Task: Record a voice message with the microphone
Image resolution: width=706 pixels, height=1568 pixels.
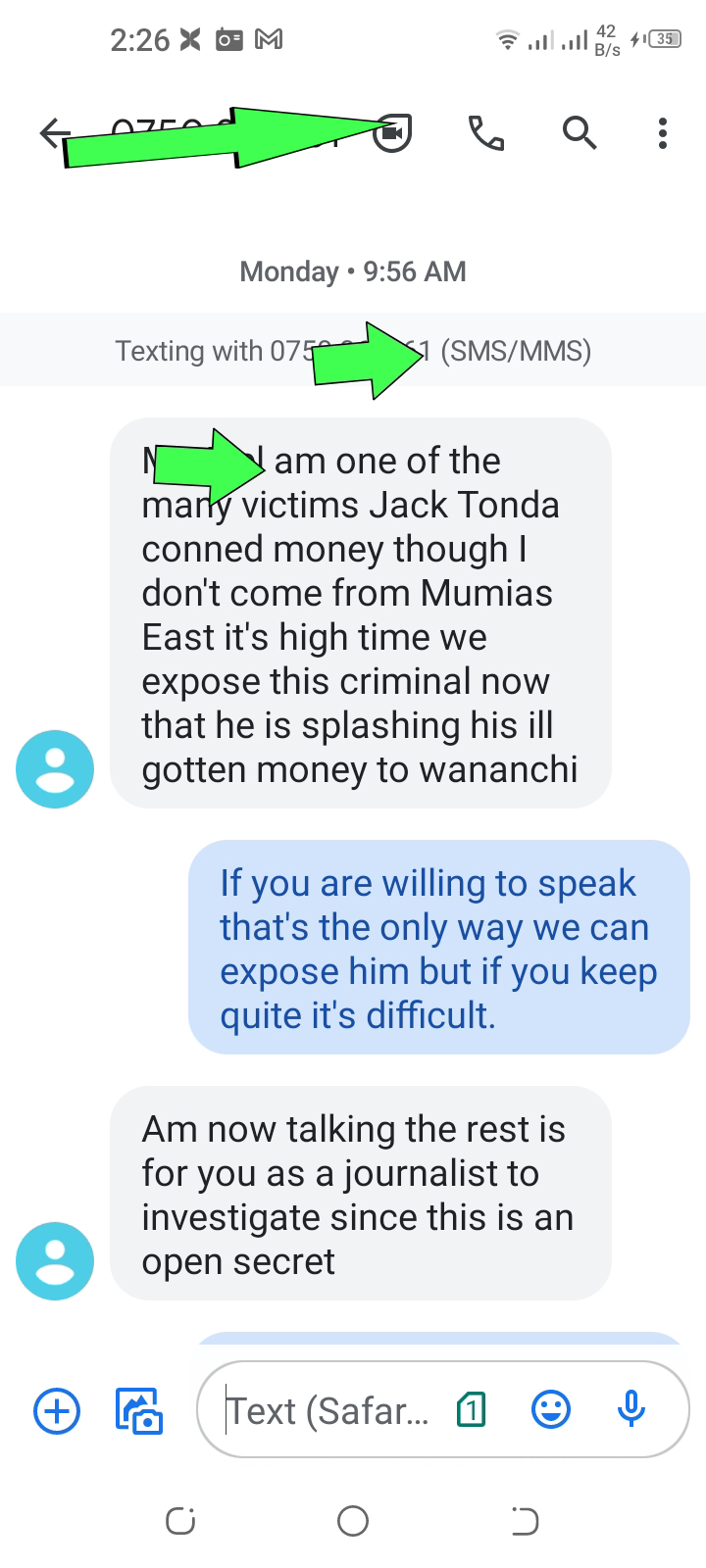Action: click(631, 1409)
